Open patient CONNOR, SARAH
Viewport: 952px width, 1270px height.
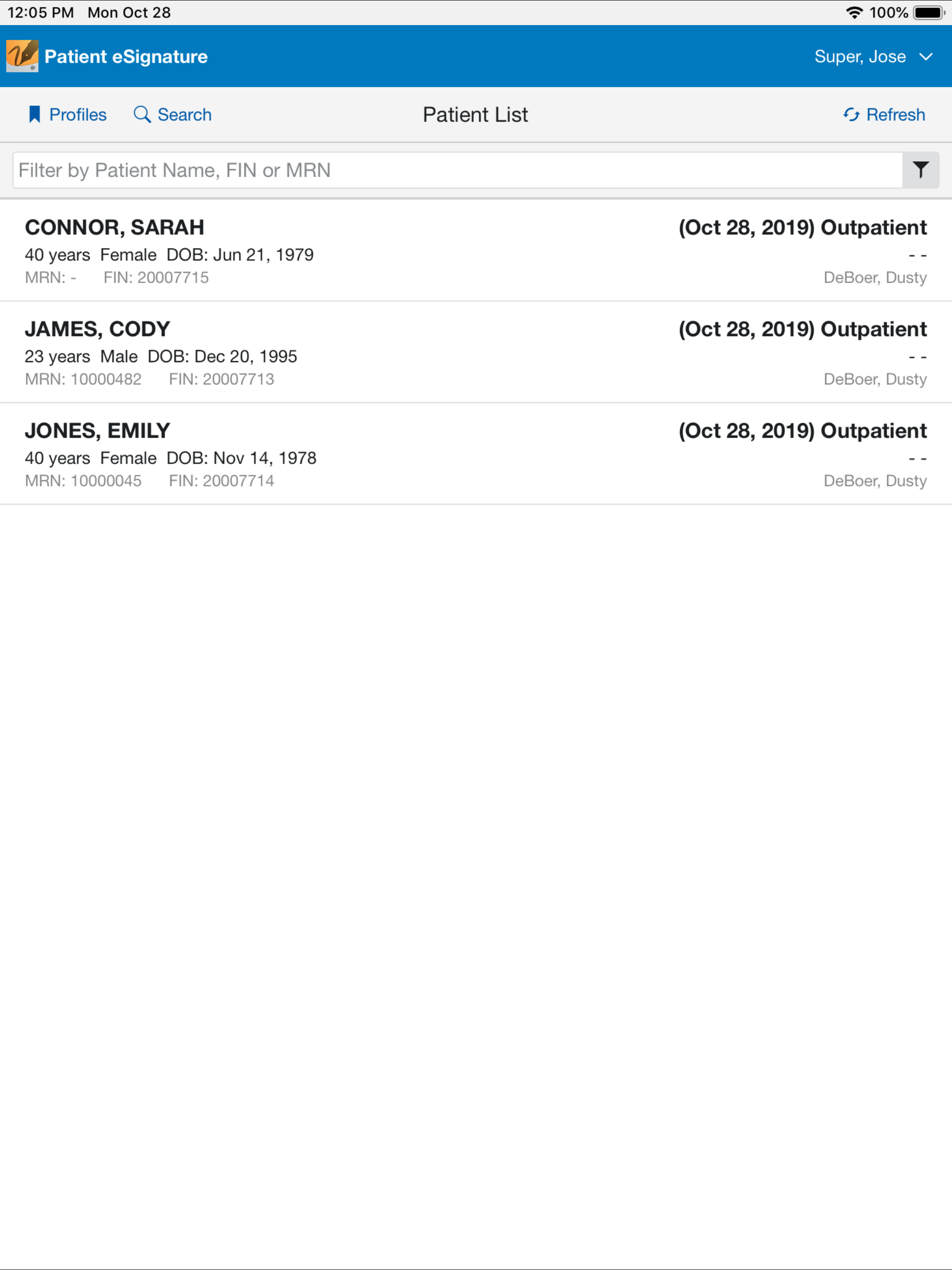(476, 251)
